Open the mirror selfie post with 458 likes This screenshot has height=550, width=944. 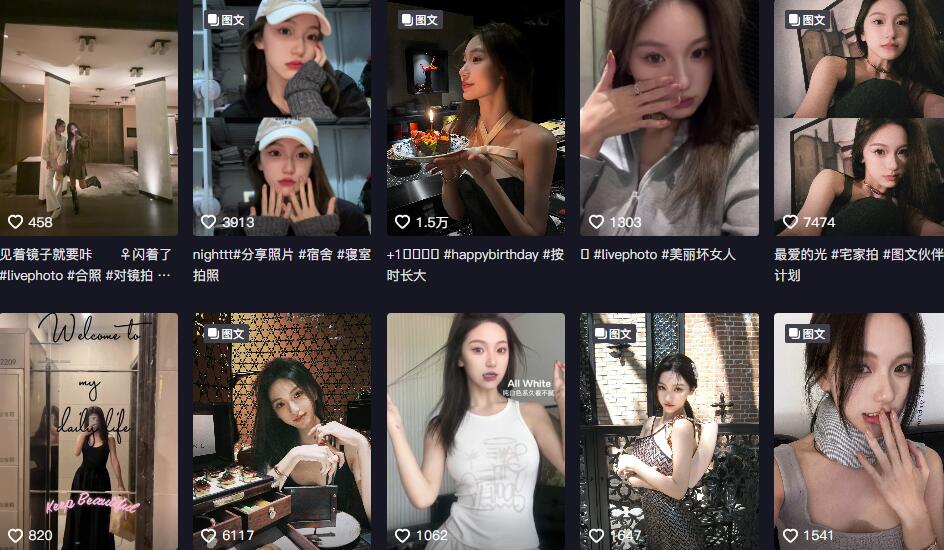(88, 118)
